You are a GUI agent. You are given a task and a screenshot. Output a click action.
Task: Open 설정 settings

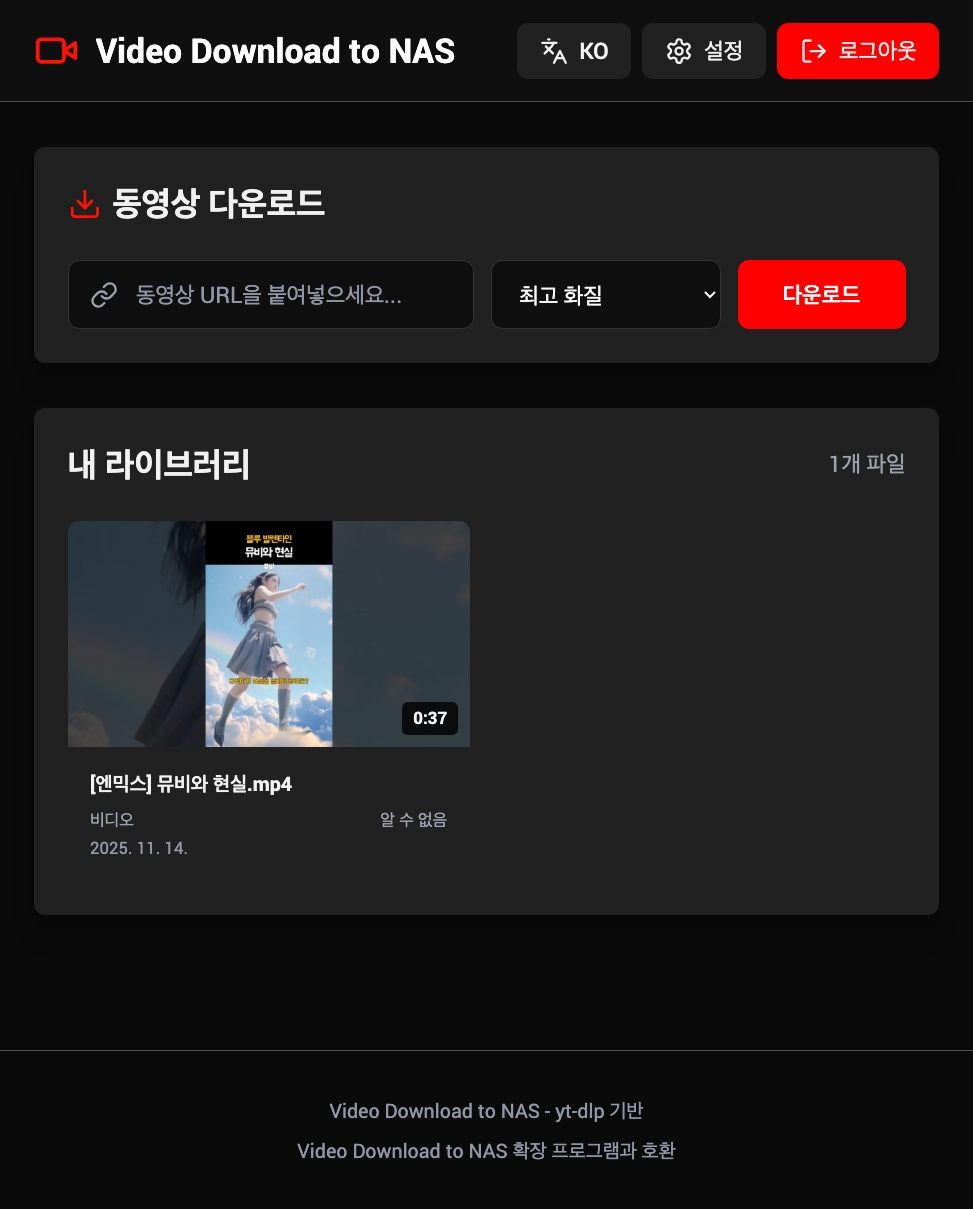point(704,51)
